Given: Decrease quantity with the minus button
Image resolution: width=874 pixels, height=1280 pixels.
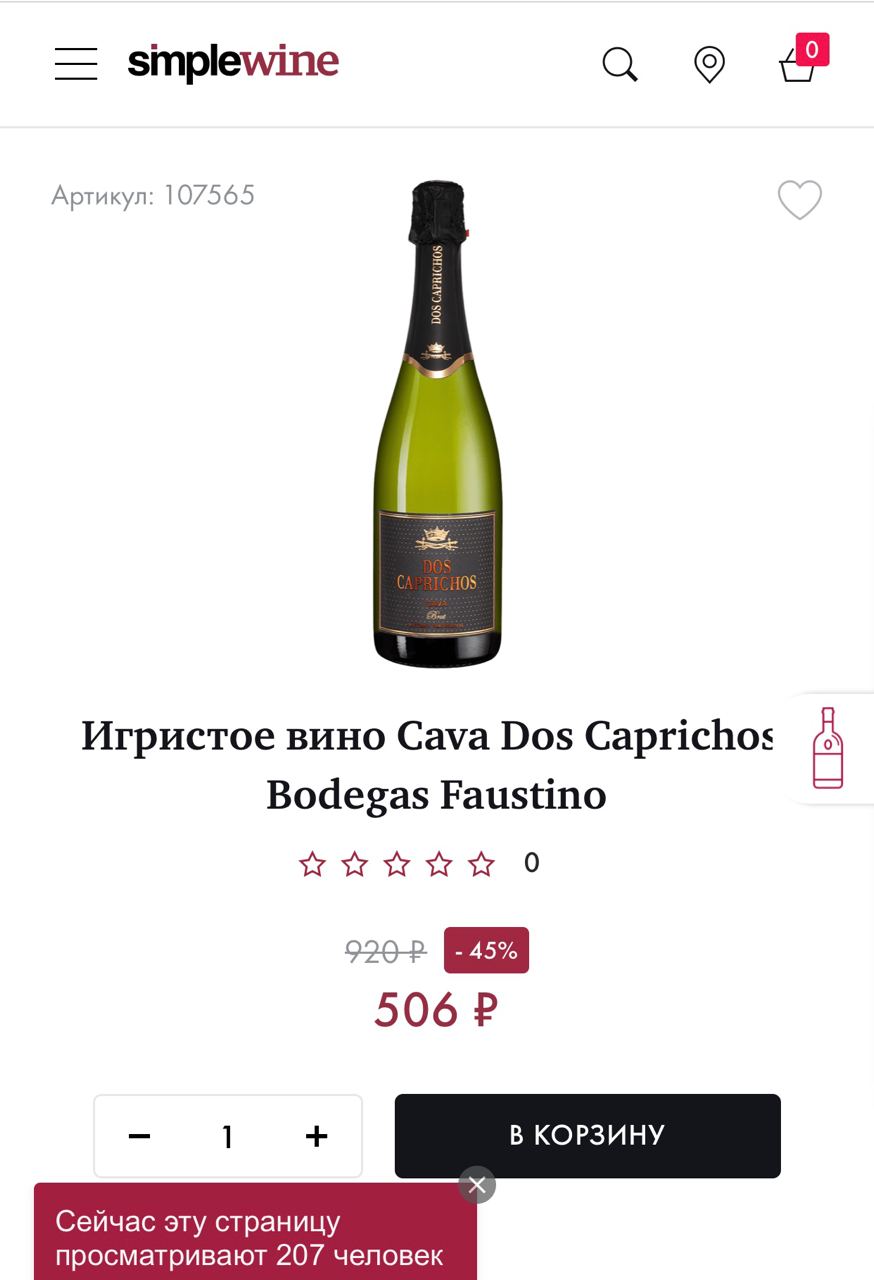Looking at the screenshot, I should [140, 1136].
